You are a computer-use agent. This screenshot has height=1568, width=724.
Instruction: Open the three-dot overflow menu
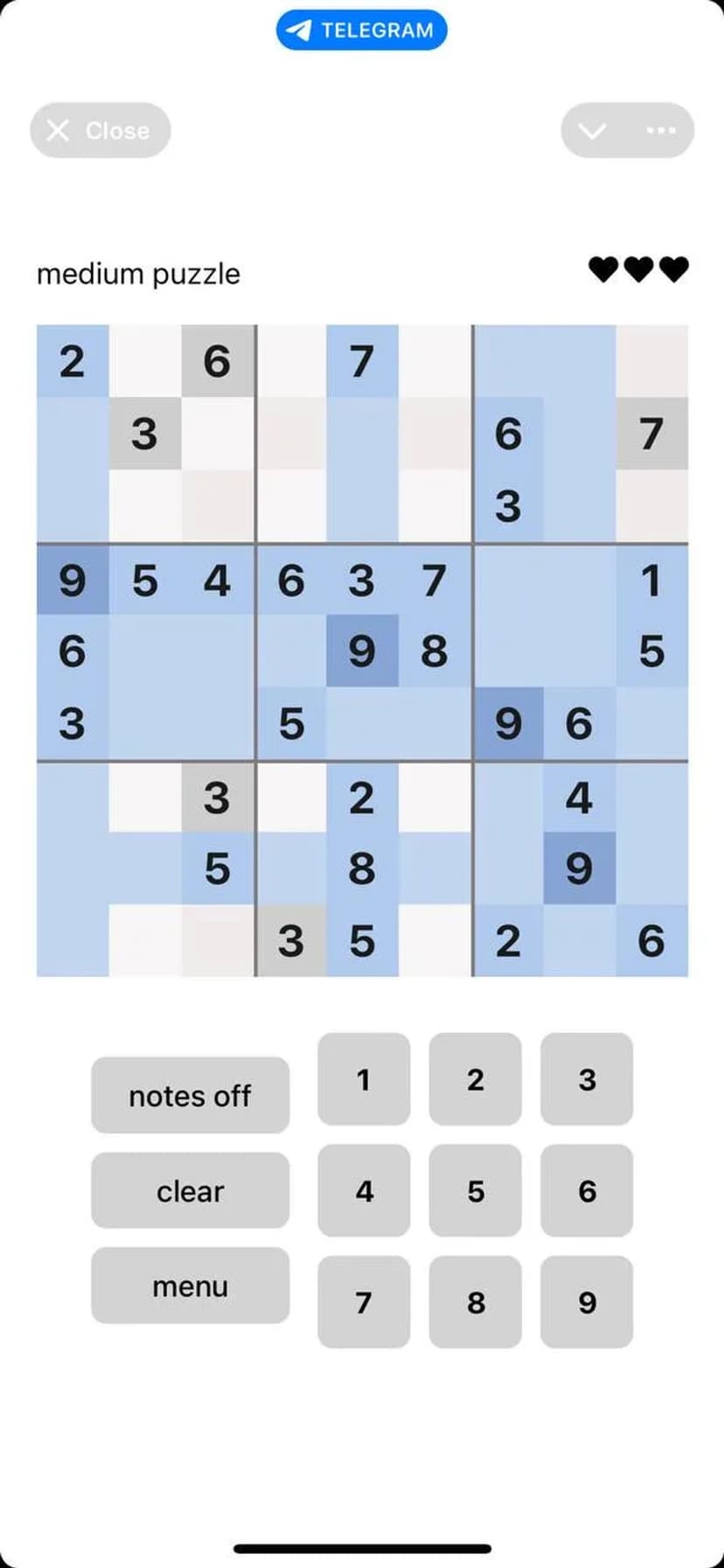[660, 130]
